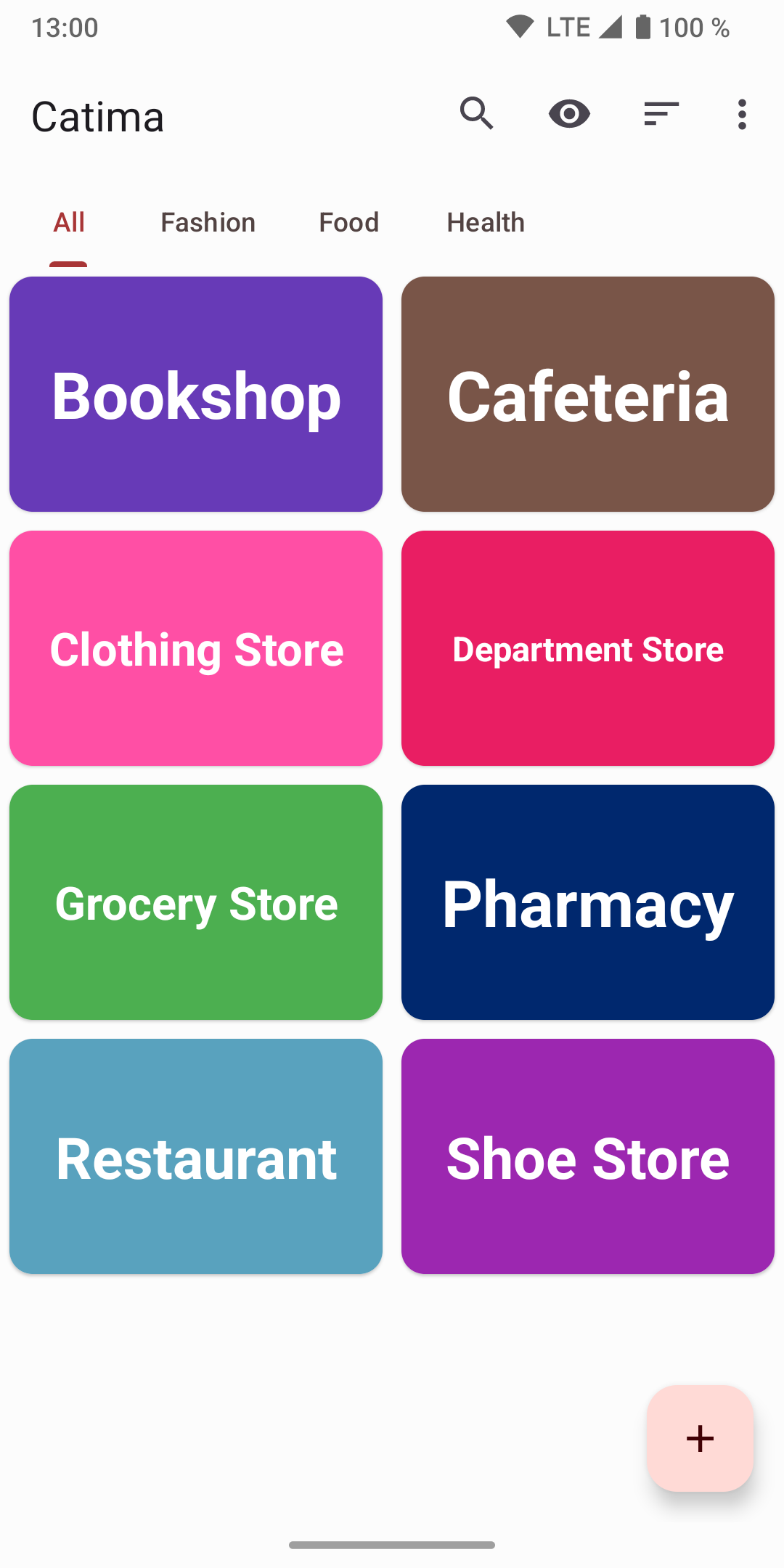The width and height of the screenshot is (784, 1568).
Task: Open the Department Store card
Action: click(x=588, y=648)
